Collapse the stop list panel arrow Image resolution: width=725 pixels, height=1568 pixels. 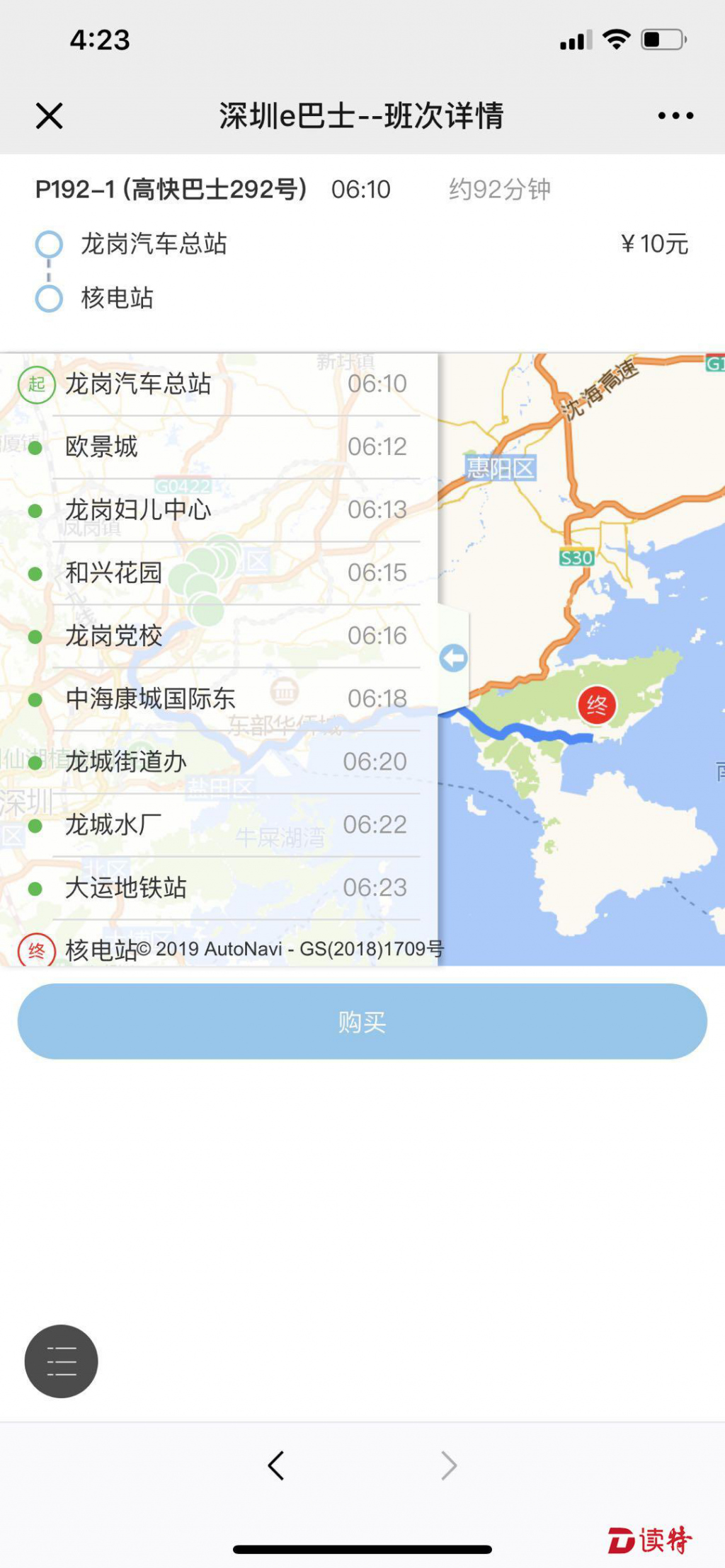point(453,658)
